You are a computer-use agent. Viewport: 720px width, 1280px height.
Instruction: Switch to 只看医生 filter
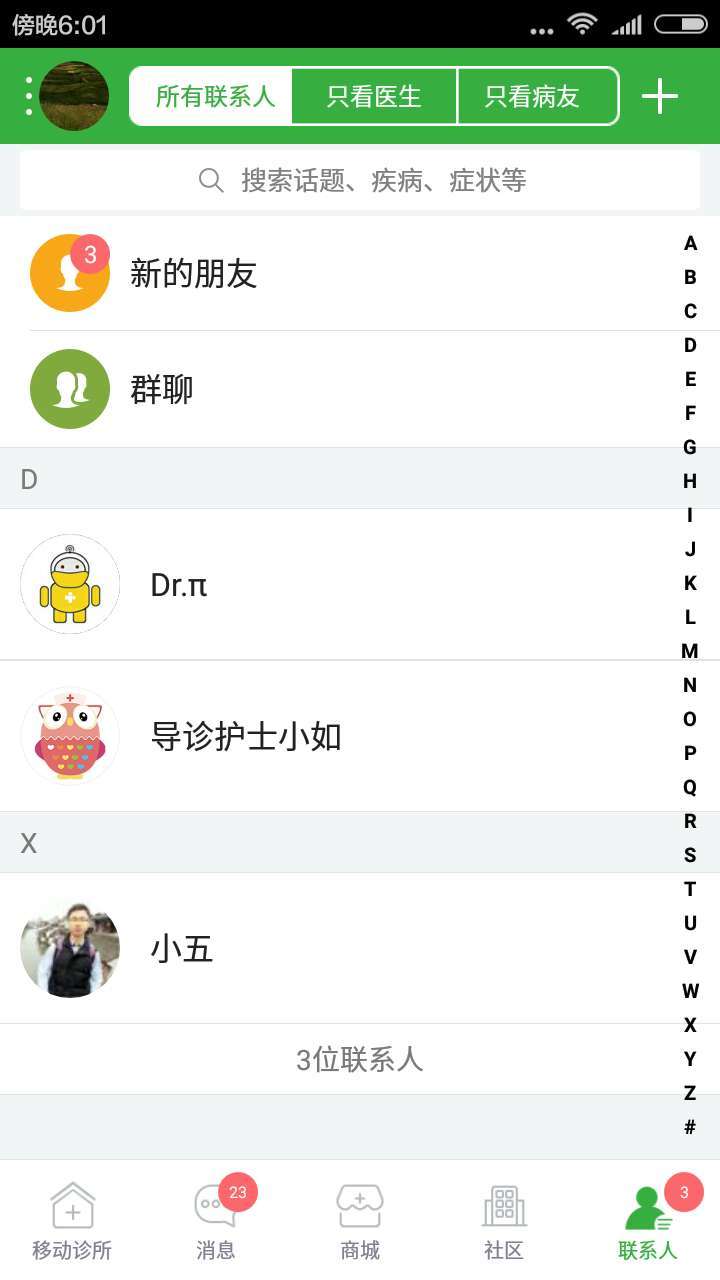(374, 96)
